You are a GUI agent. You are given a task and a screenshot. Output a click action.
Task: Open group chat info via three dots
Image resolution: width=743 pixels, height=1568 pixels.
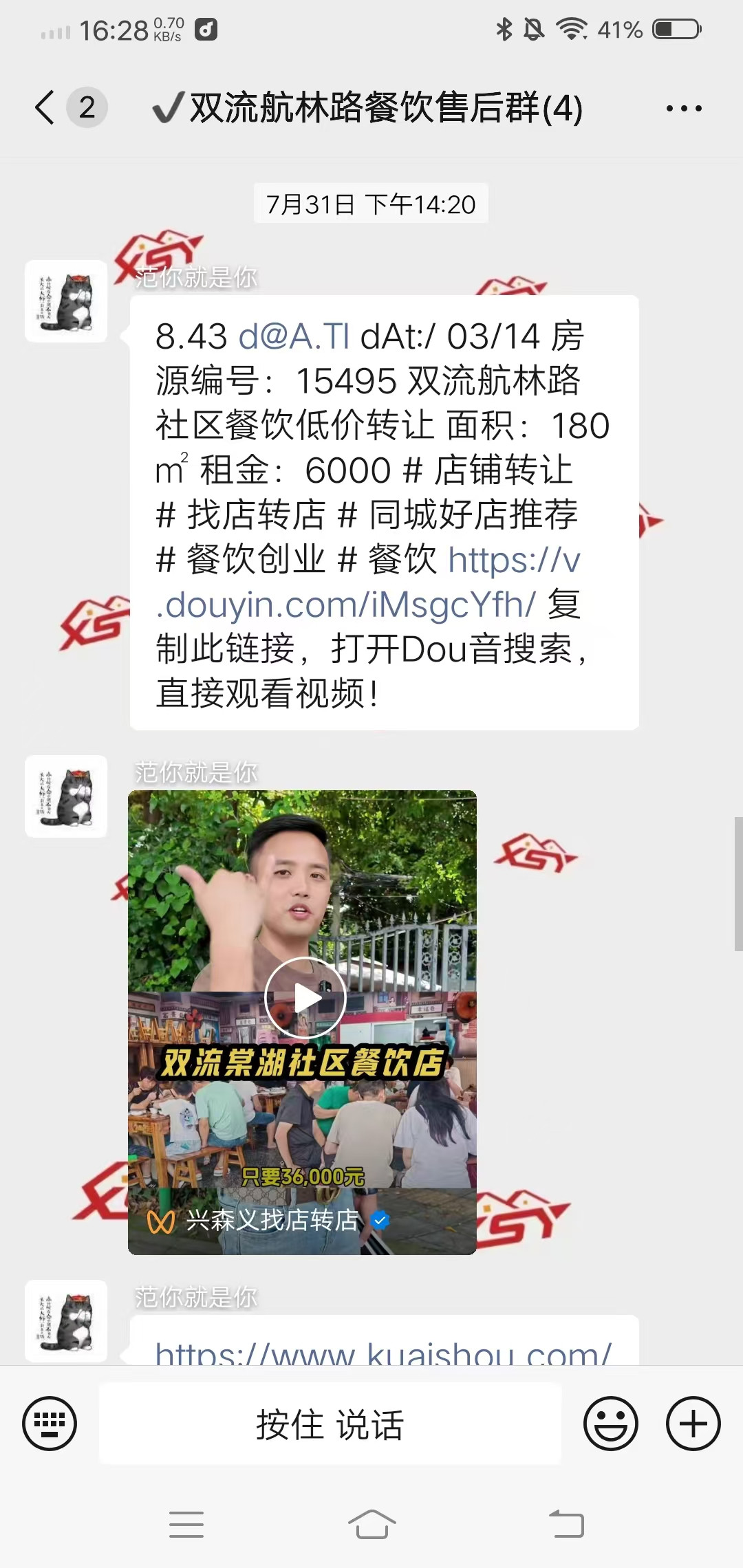coord(684,108)
